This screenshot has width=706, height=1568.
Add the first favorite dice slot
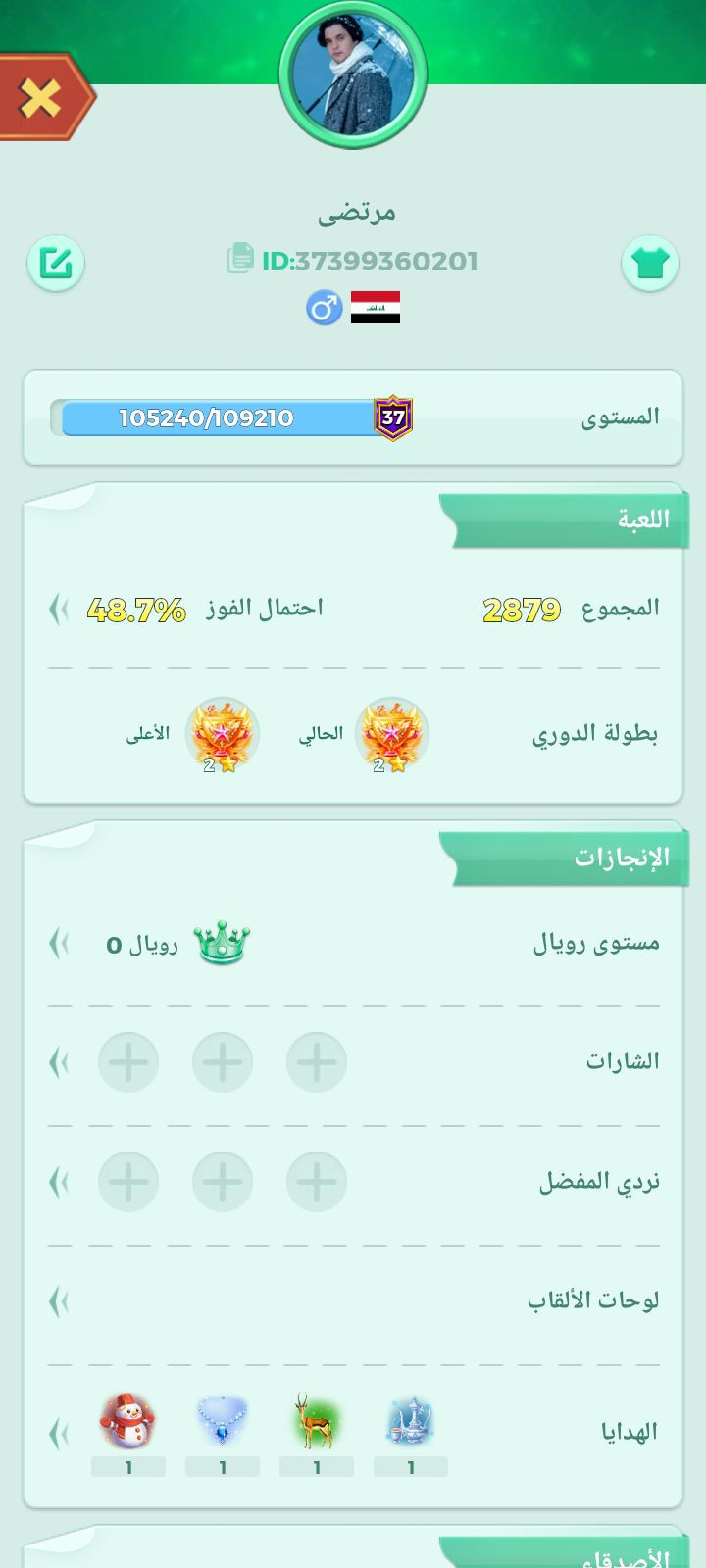coord(316,1182)
